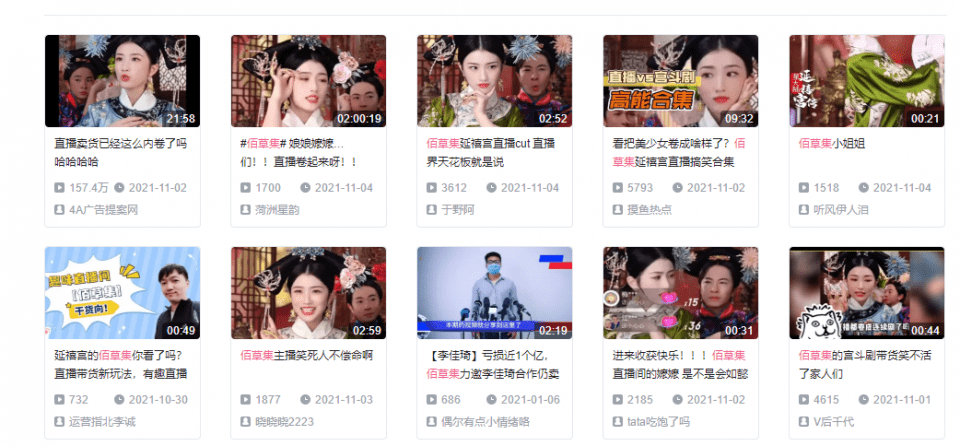Play video '延禧宫的佰草集你看了吗'
This screenshot has width=960, height=446.
point(122,294)
